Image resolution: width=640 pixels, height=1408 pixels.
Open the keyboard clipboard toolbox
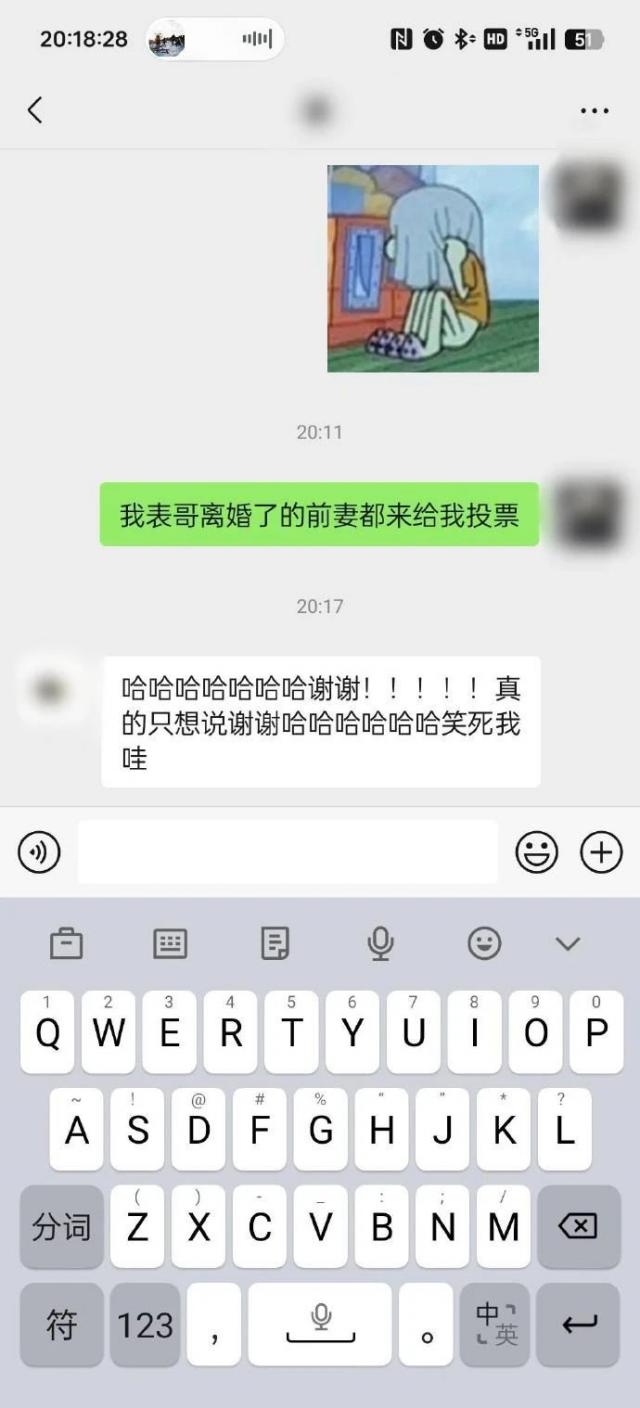[x=66, y=943]
